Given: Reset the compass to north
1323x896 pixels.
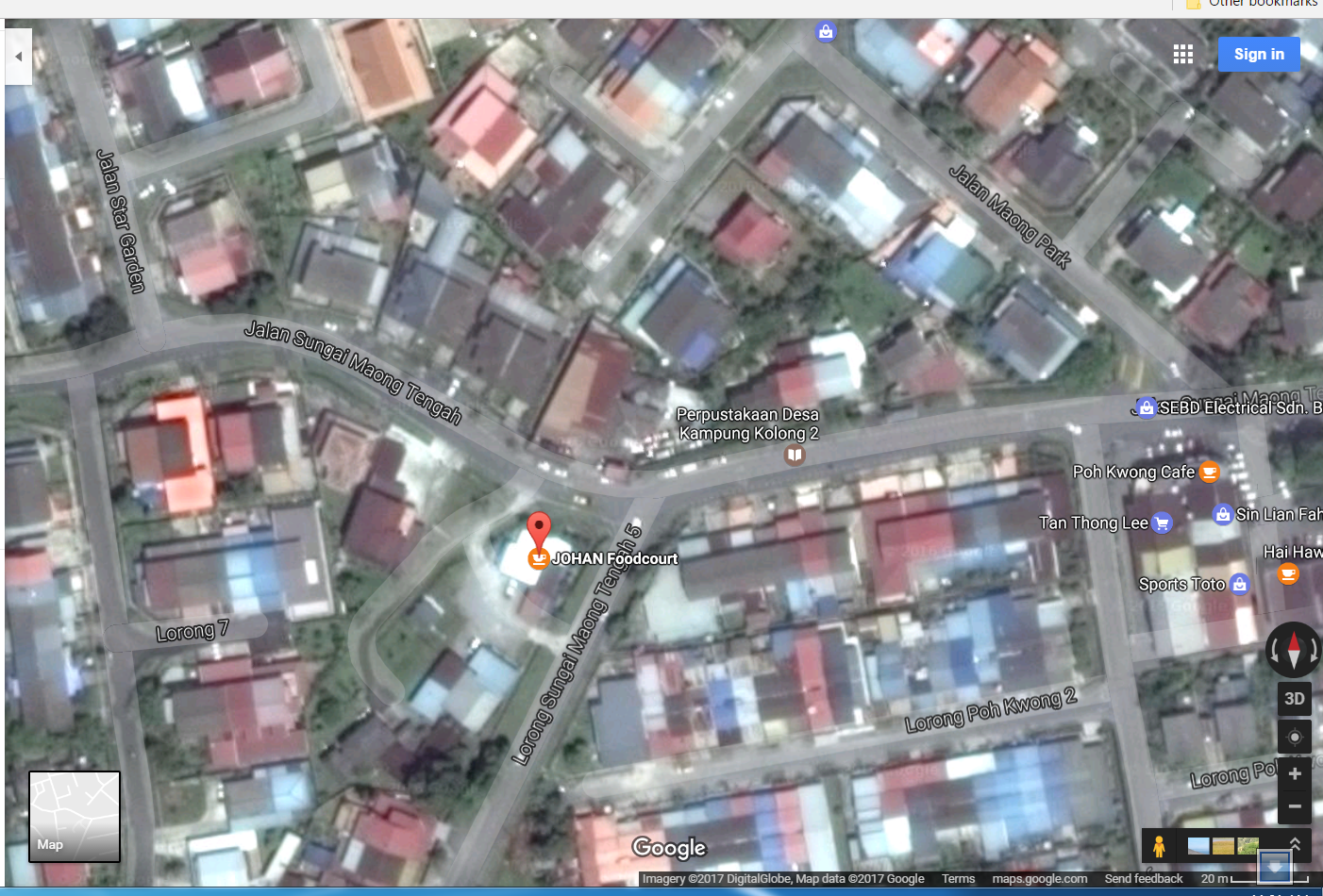Looking at the screenshot, I should tap(1293, 650).
